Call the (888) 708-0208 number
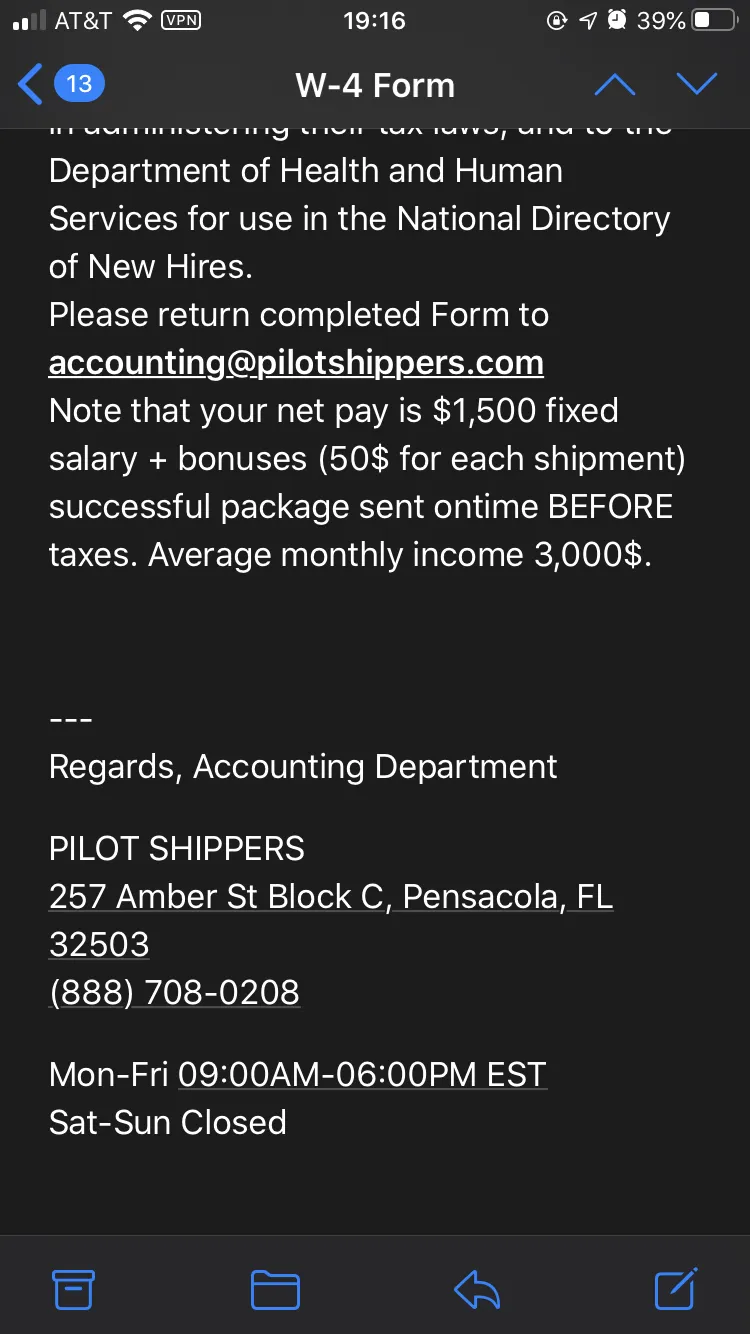 (x=174, y=992)
